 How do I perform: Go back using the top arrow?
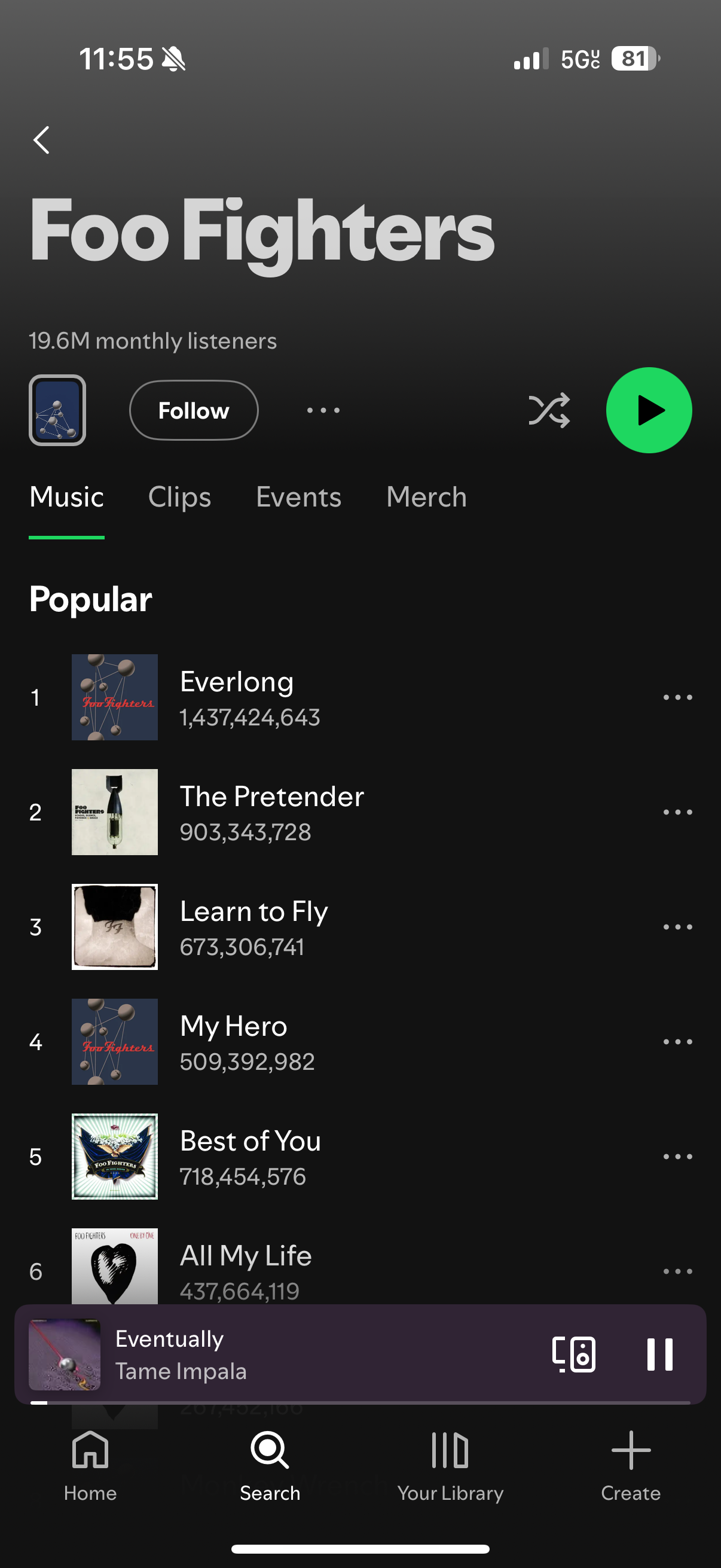coord(41,140)
